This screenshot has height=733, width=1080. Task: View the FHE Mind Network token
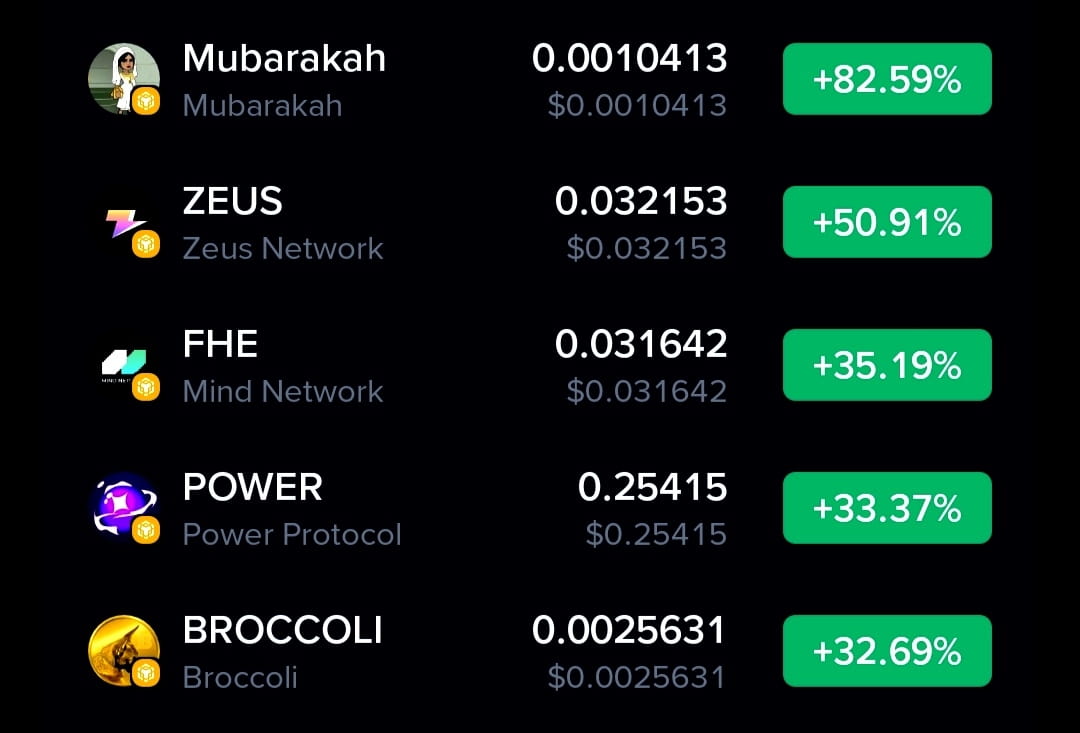tap(282, 366)
